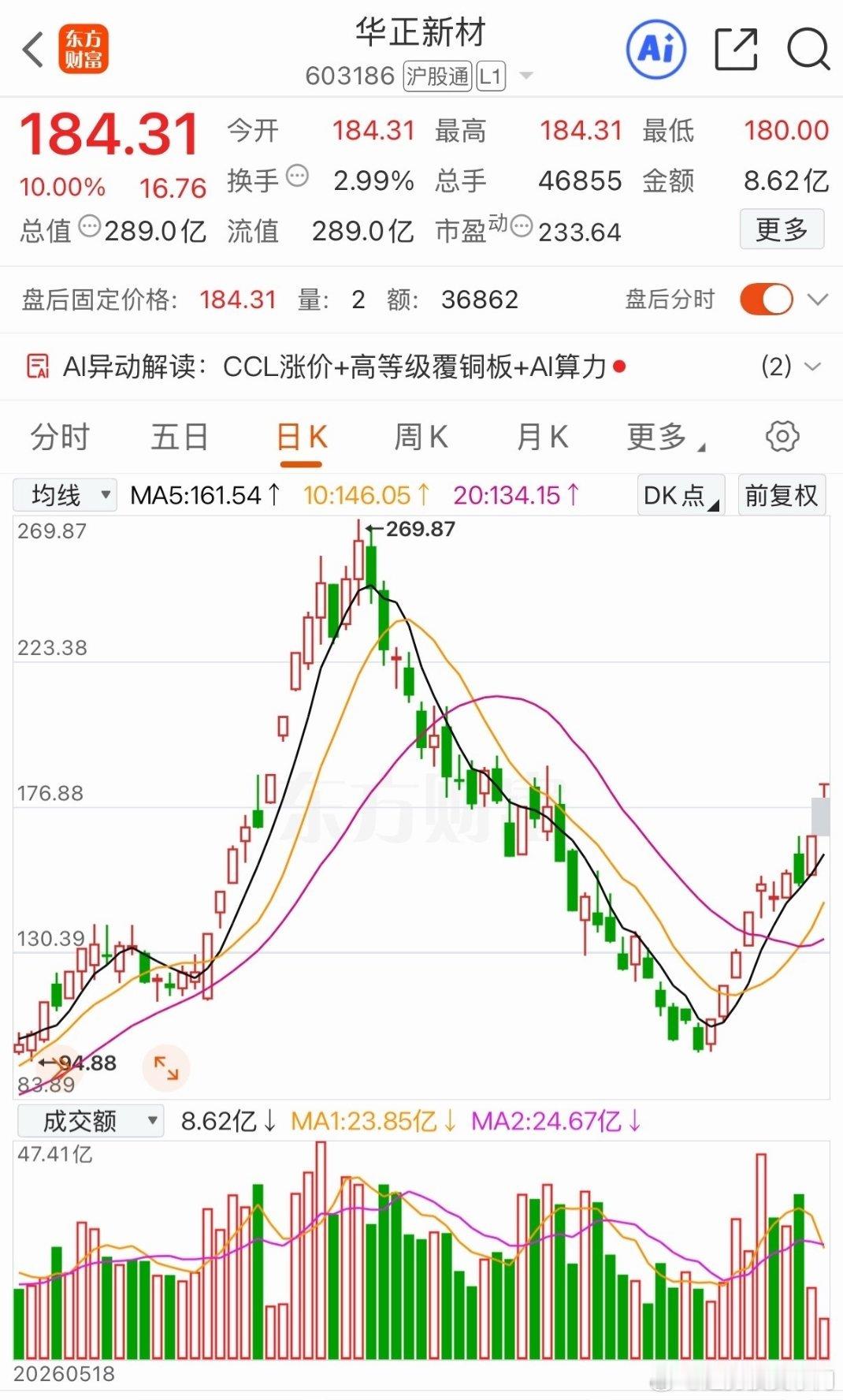This screenshot has width=843, height=1400.
Task: Expand the 盘后固定价格 chevron
Action: pos(818,300)
